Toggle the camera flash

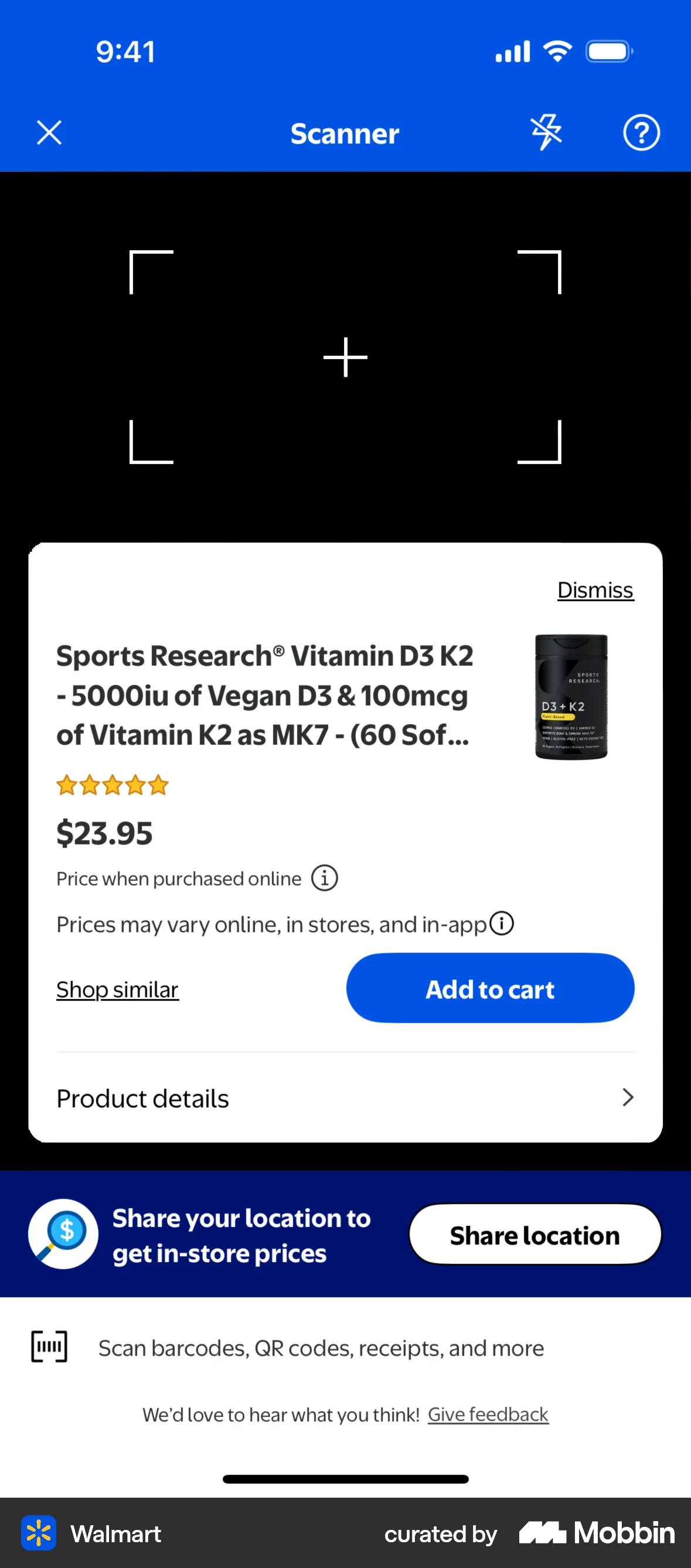click(546, 132)
